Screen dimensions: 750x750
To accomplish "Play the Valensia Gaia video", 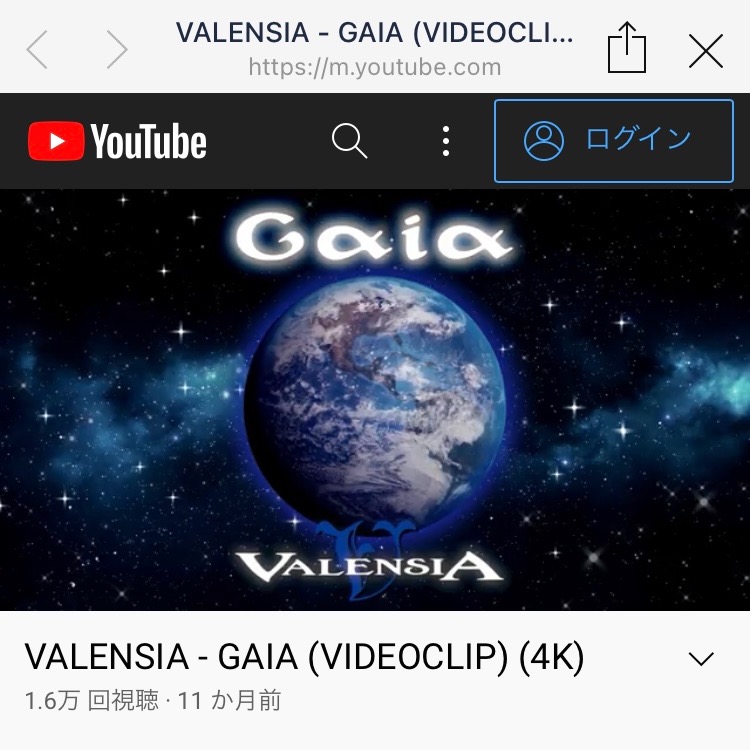I will (375, 400).
